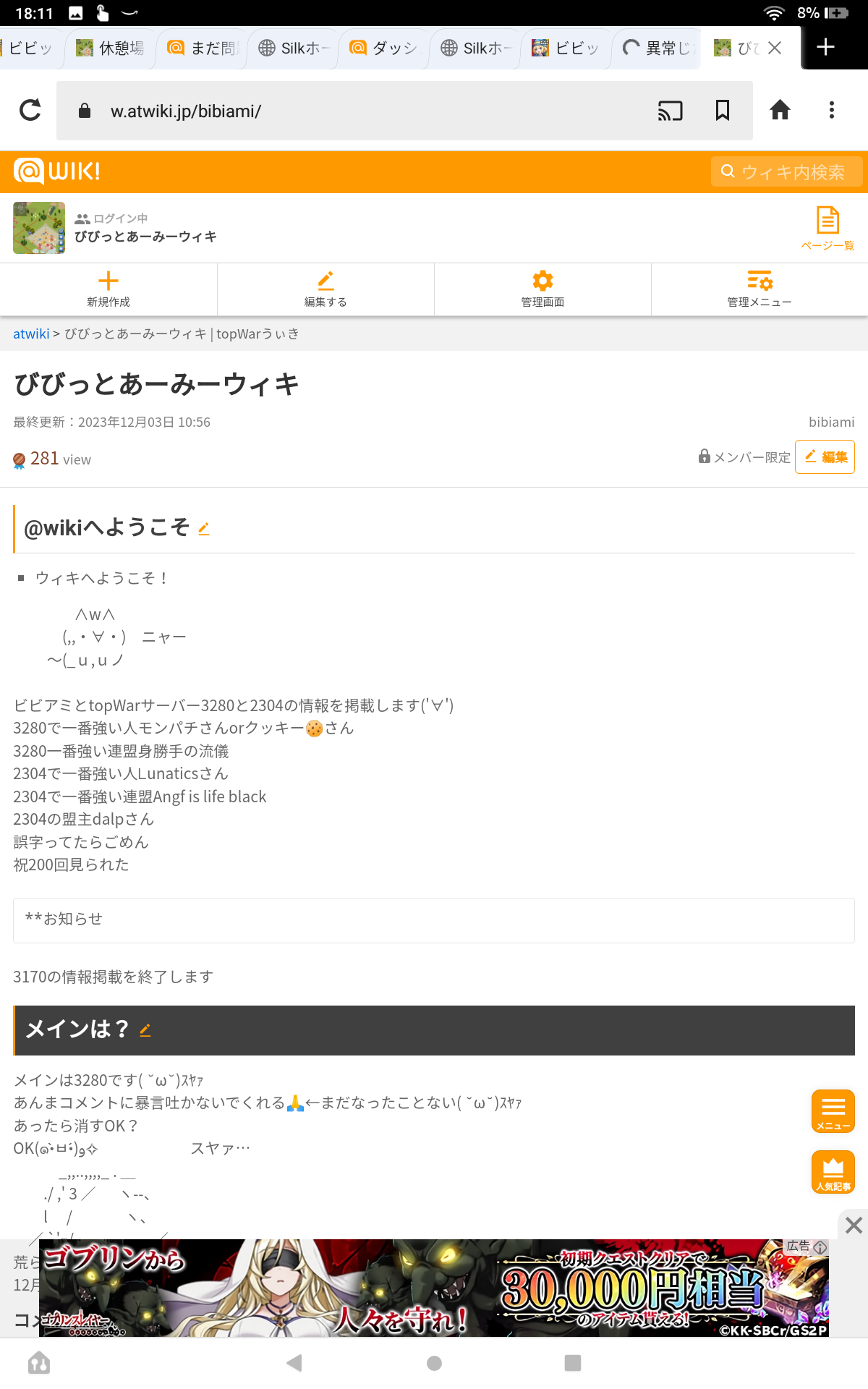Dismiss the bottom ad banner
This screenshot has height=1389, width=868.
(854, 1225)
